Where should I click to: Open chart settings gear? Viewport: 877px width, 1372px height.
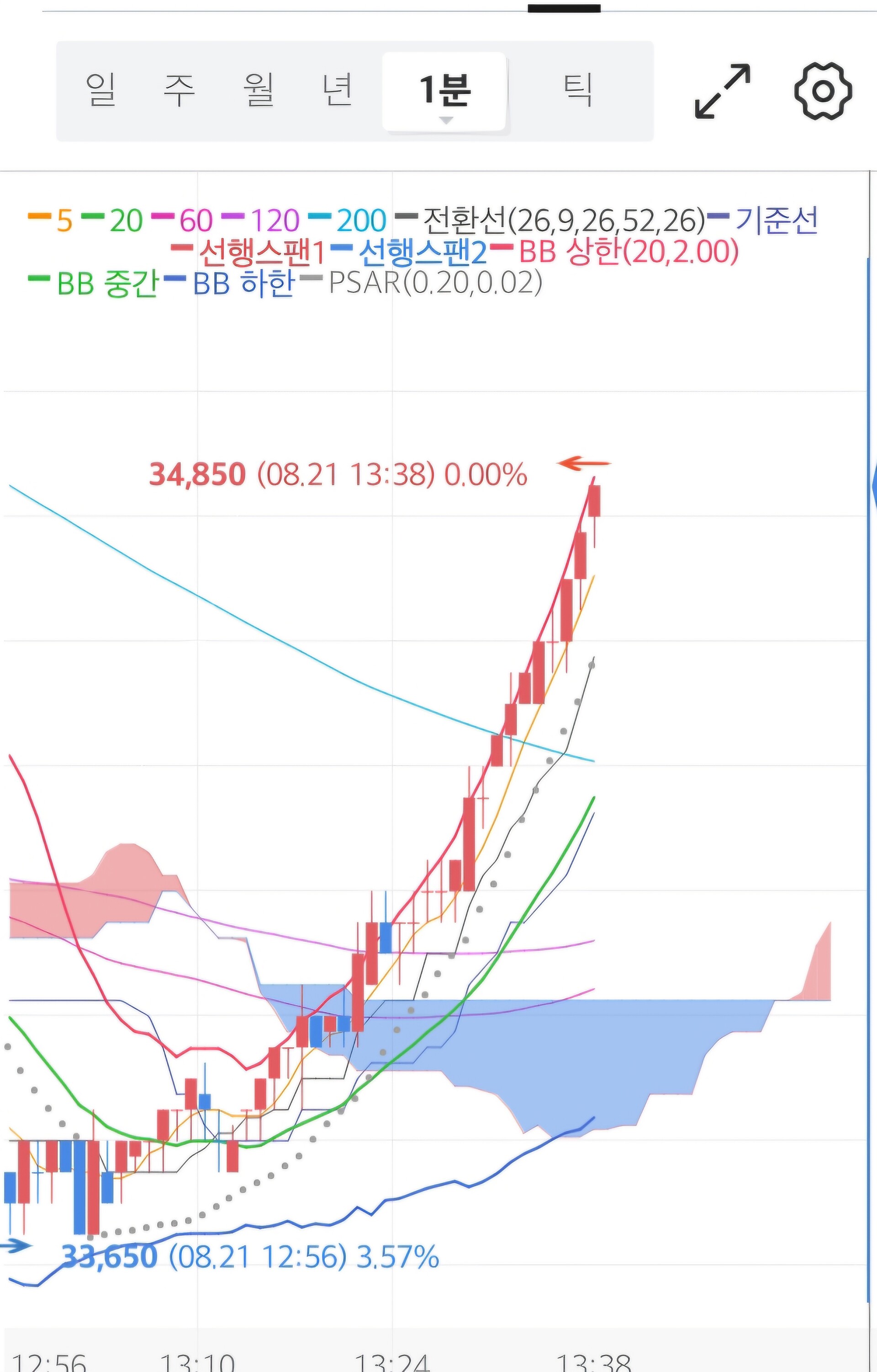(823, 91)
